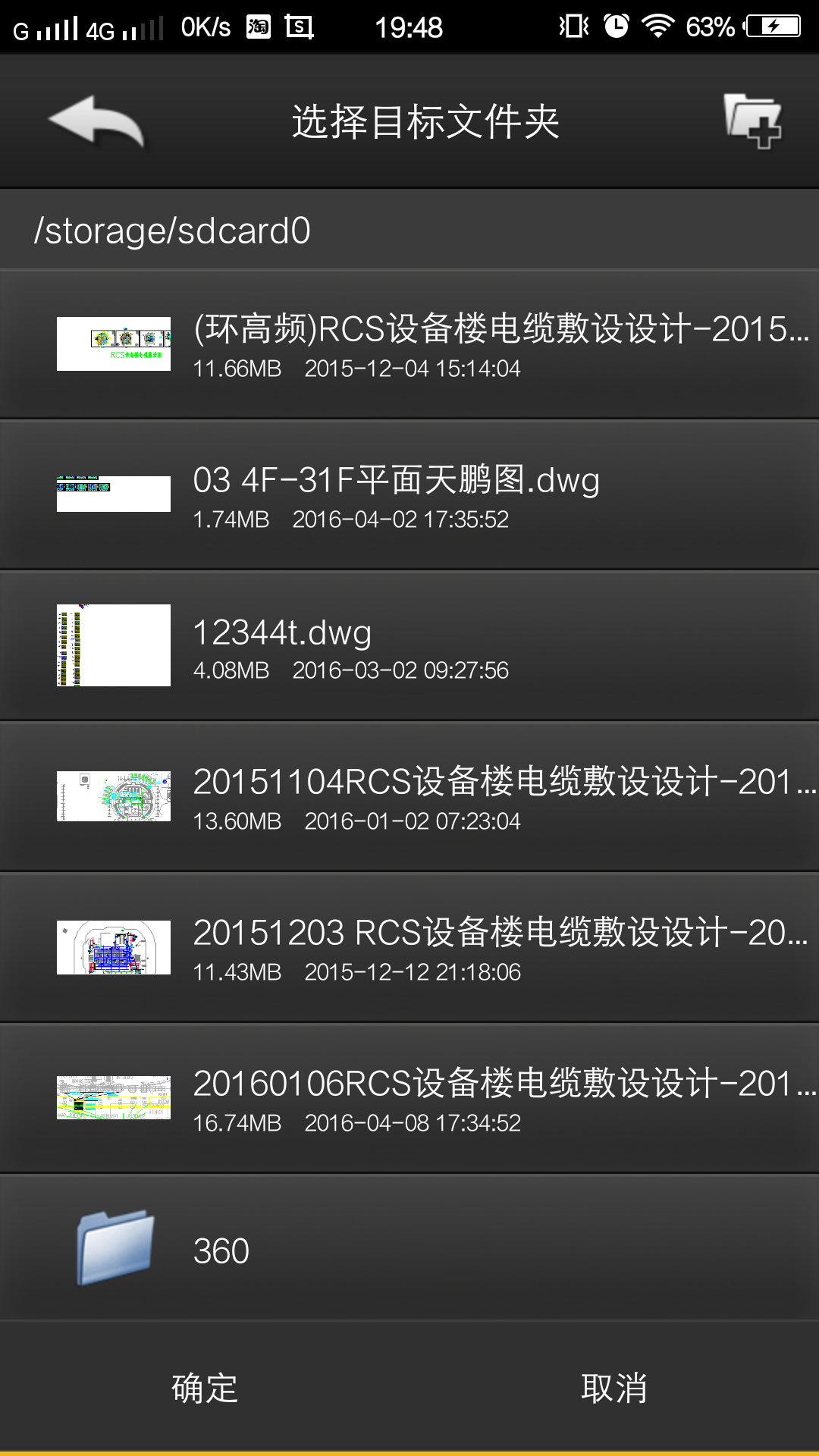
Task: Tap the 12344t.dwg preview thumbnail
Action: coord(112,645)
